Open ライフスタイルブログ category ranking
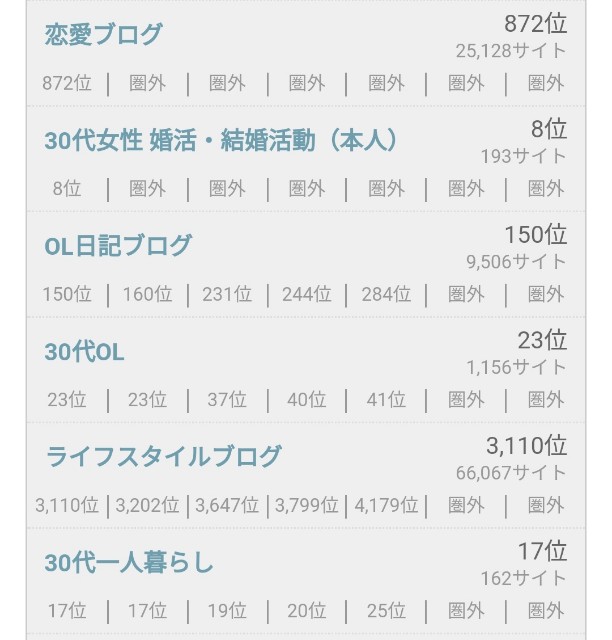The width and height of the screenshot is (612, 640). click(x=164, y=457)
